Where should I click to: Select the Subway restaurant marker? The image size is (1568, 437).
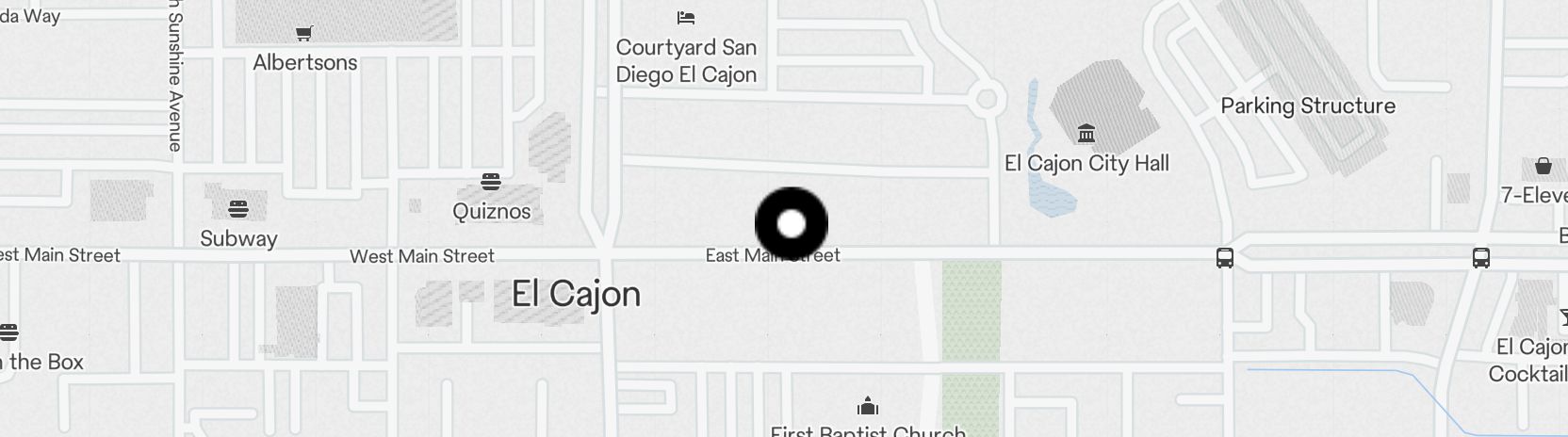point(238,209)
